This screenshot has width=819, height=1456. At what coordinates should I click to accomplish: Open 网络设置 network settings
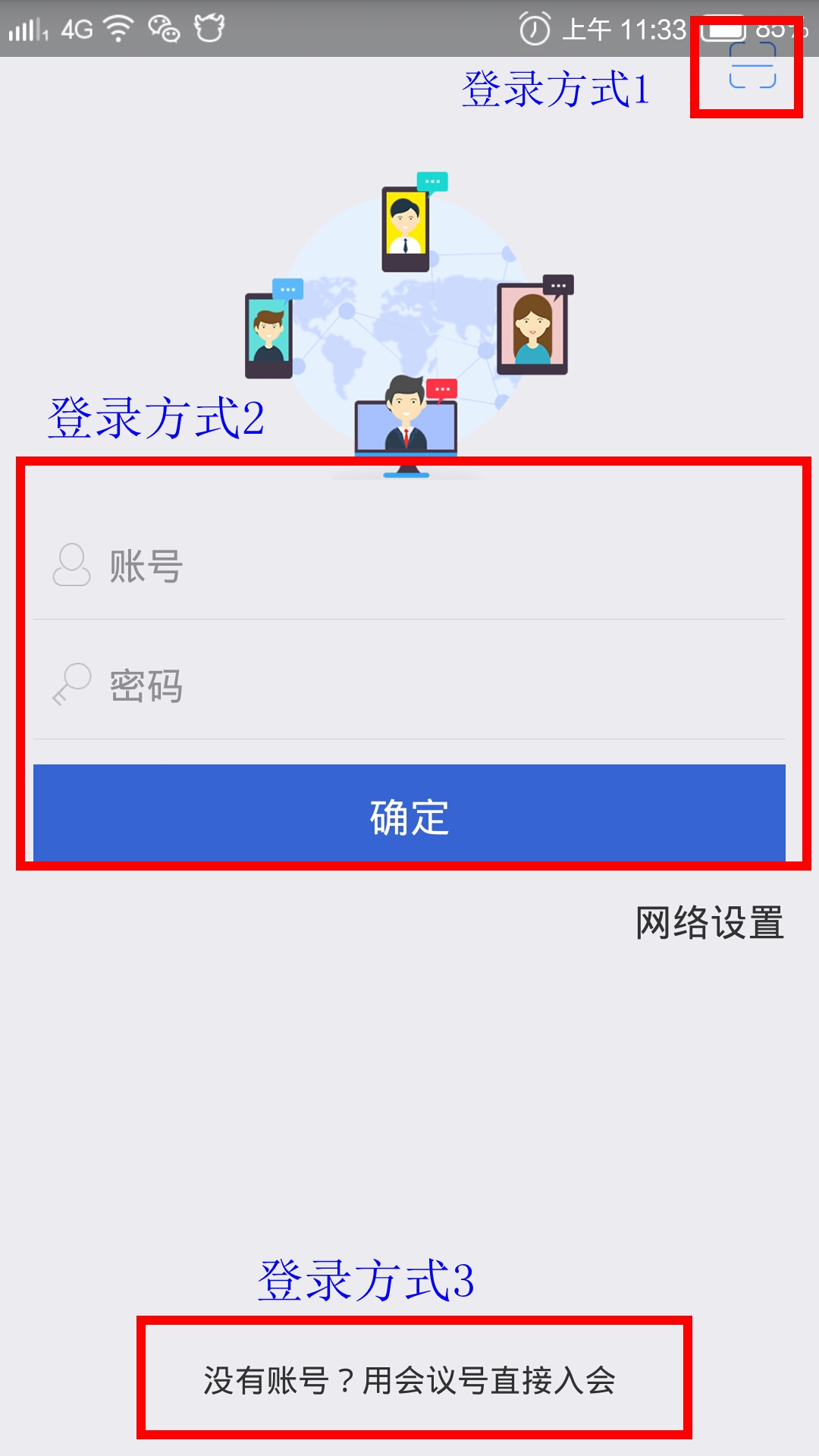point(709,923)
